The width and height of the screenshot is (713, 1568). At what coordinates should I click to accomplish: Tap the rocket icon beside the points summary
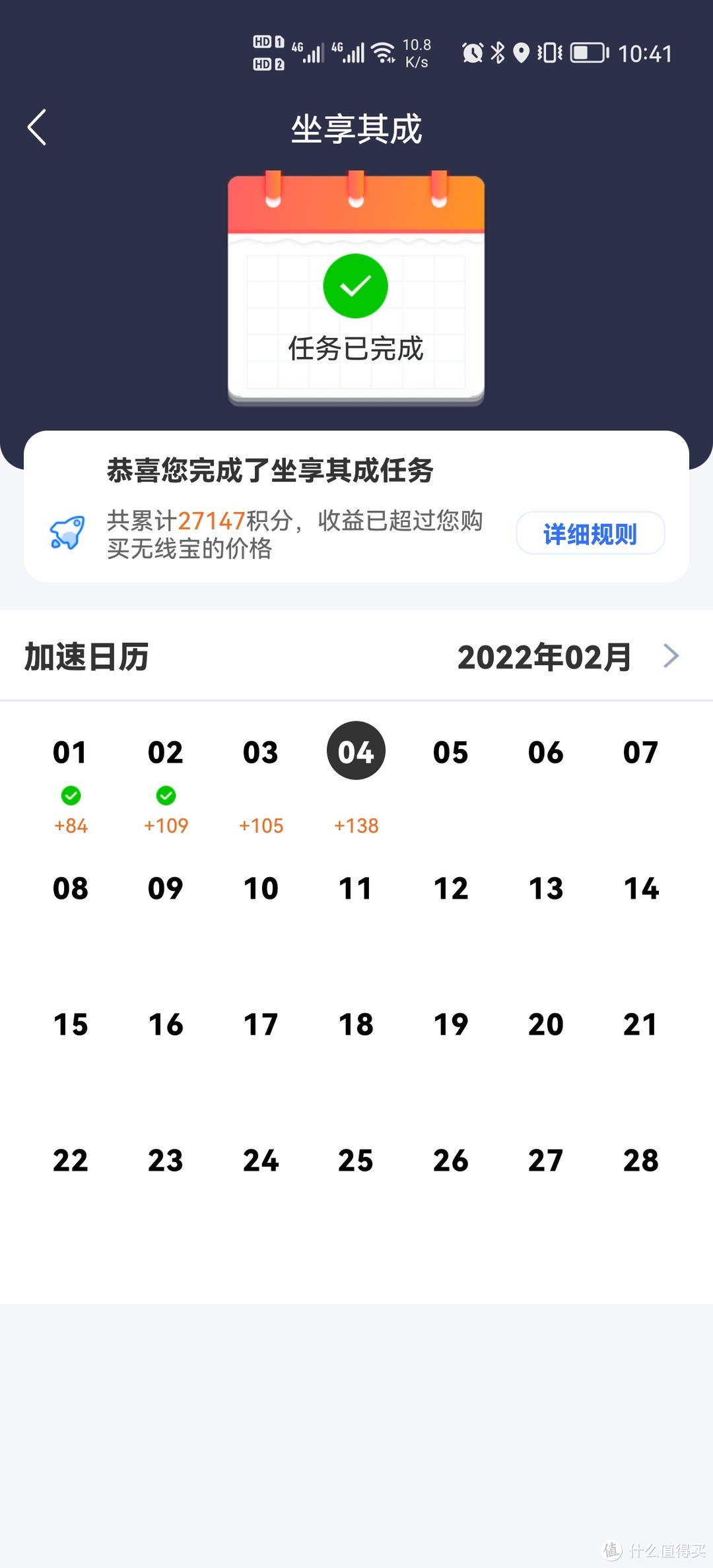pos(66,533)
